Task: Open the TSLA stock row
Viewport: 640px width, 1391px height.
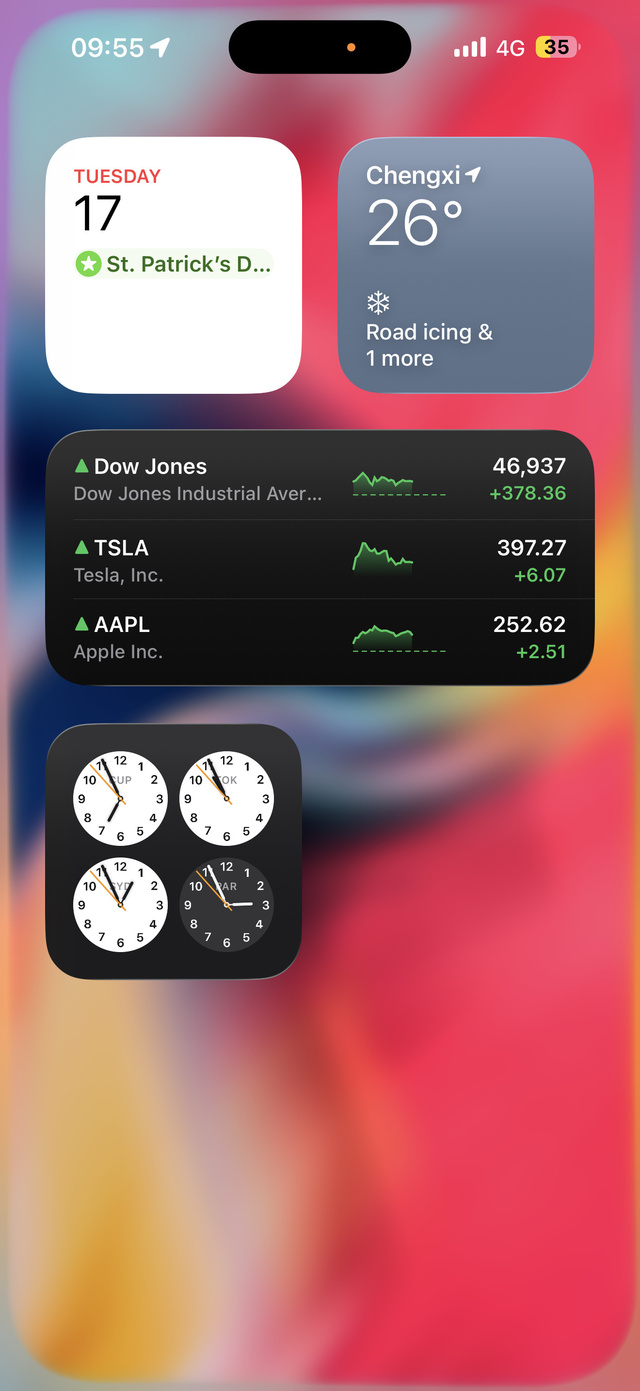Action: tap(320, 560)
